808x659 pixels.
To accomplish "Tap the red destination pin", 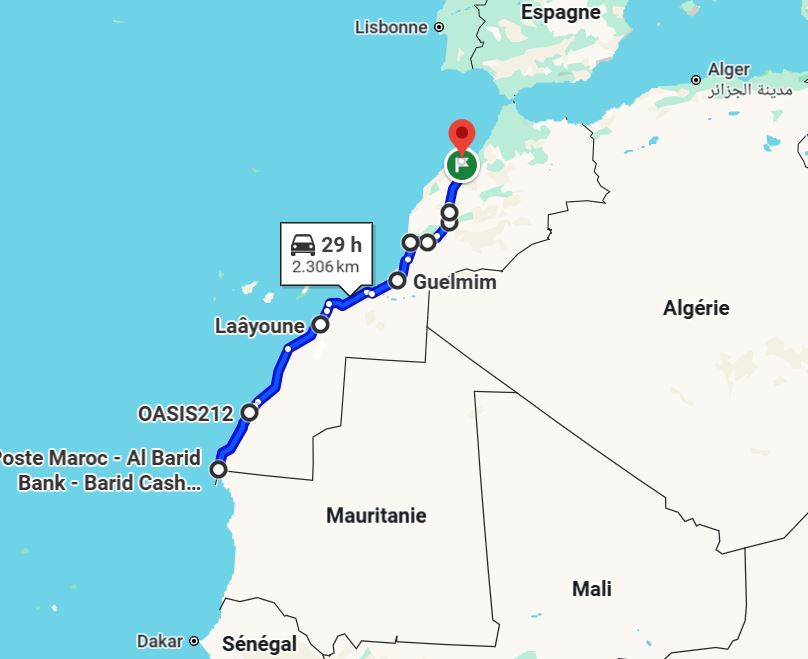I will coord(461,136).
